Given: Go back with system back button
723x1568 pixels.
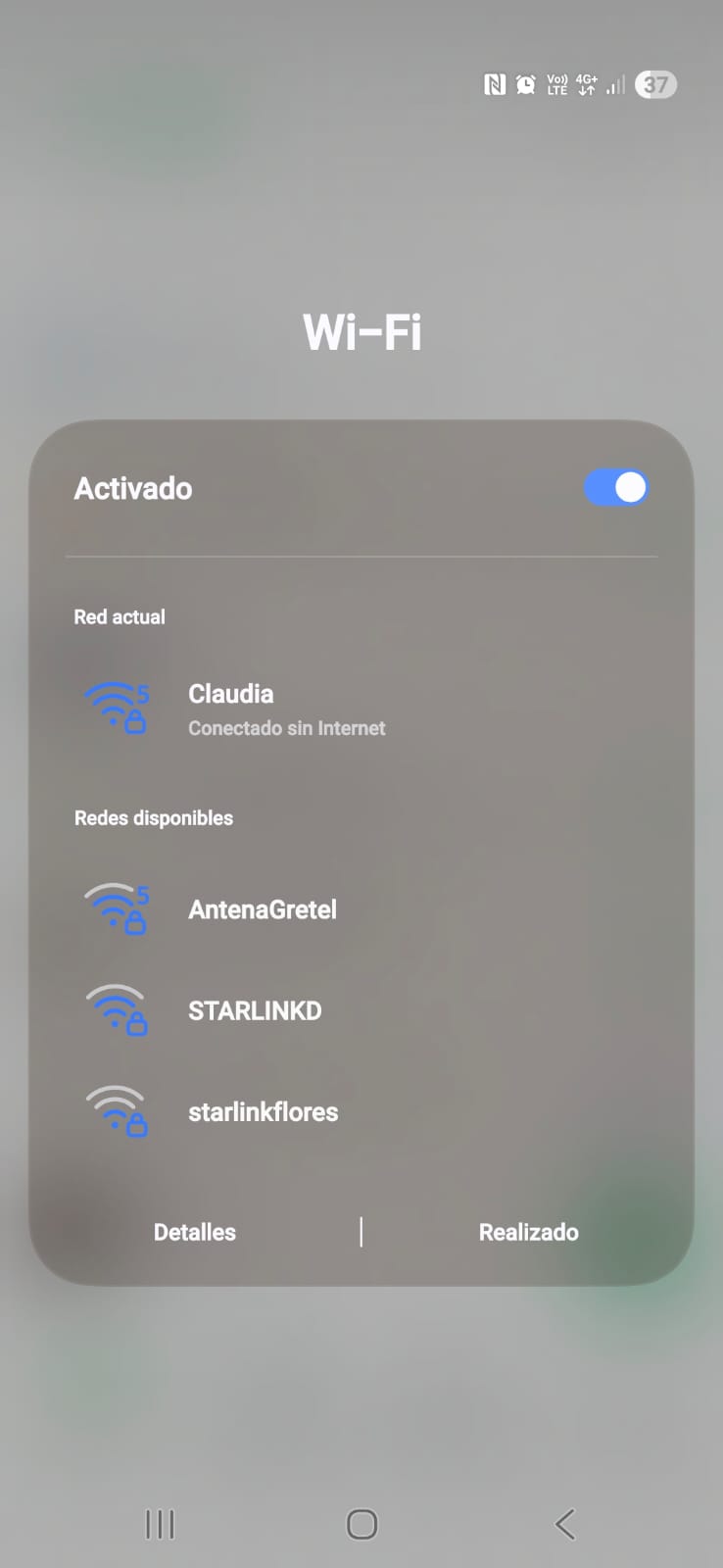Looking at the screenshot, I should pos(564,1524).
